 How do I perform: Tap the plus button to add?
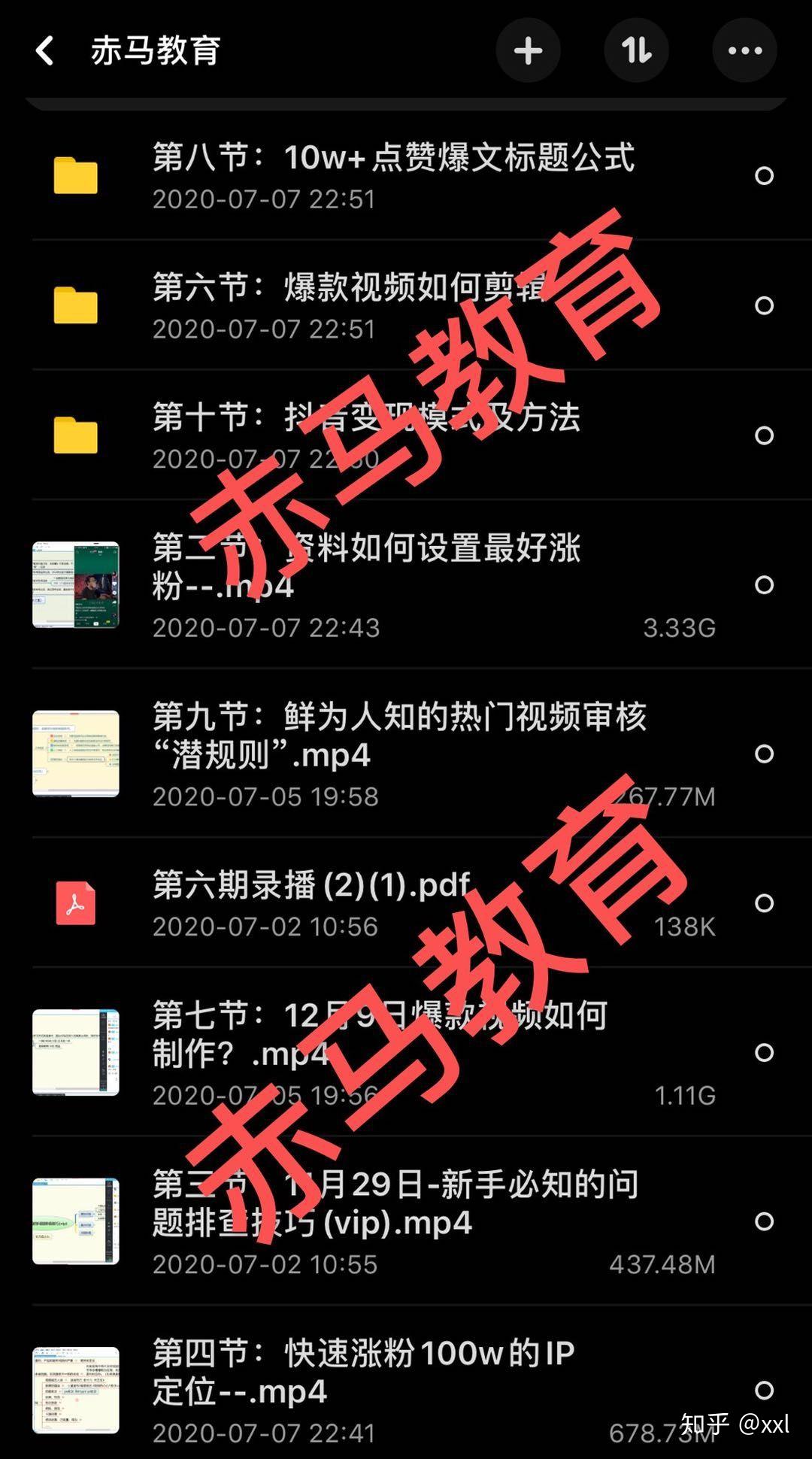click(528, 51)
